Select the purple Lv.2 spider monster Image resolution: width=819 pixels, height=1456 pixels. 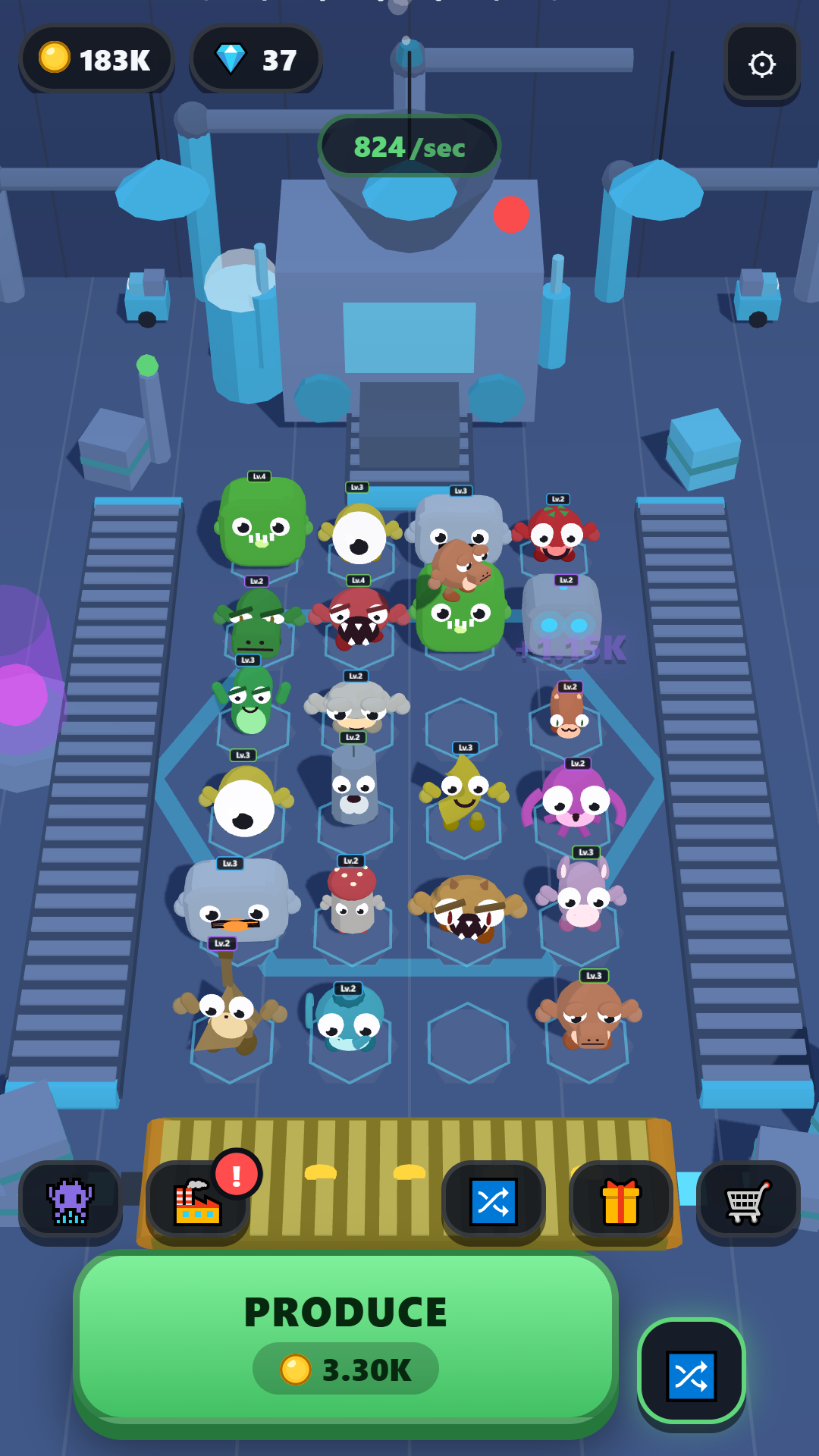click(574, 799)
